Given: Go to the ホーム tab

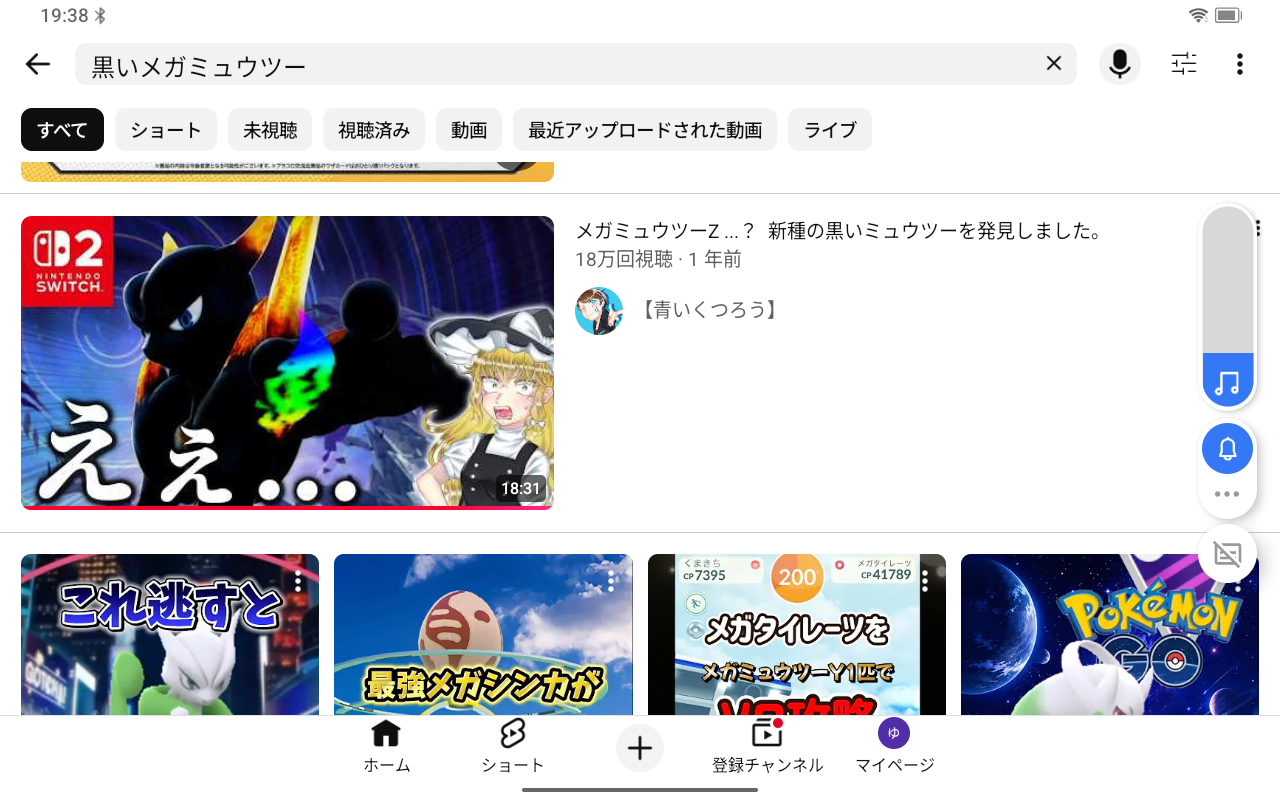Looking at the screenshot, I should 386,747.
